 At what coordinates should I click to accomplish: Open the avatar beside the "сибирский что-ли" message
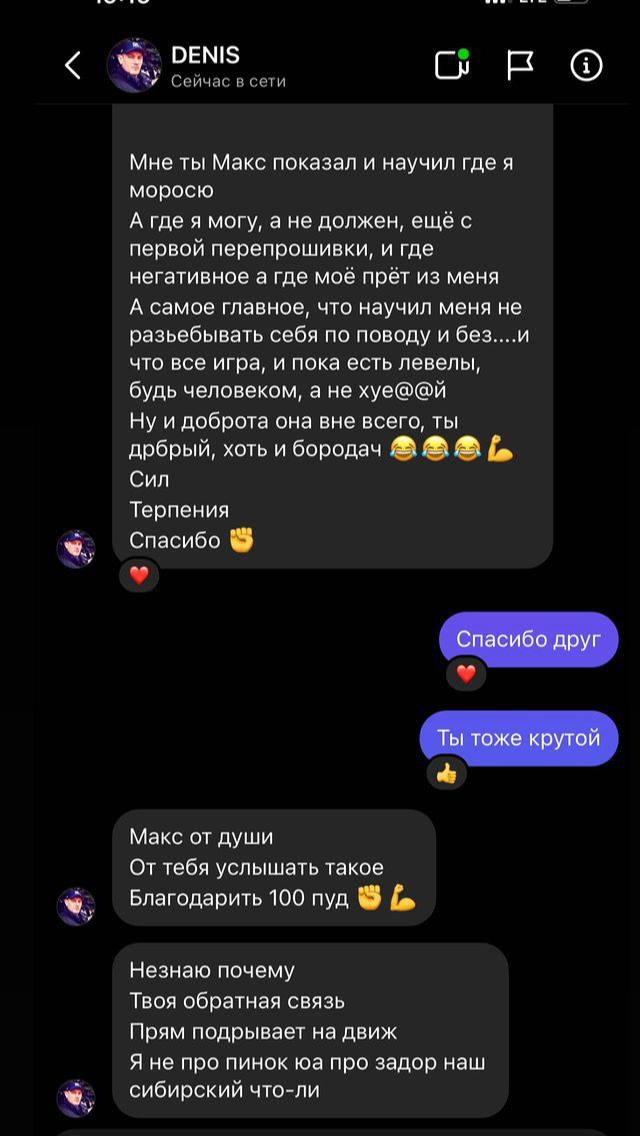click(x=76, y=1098)
